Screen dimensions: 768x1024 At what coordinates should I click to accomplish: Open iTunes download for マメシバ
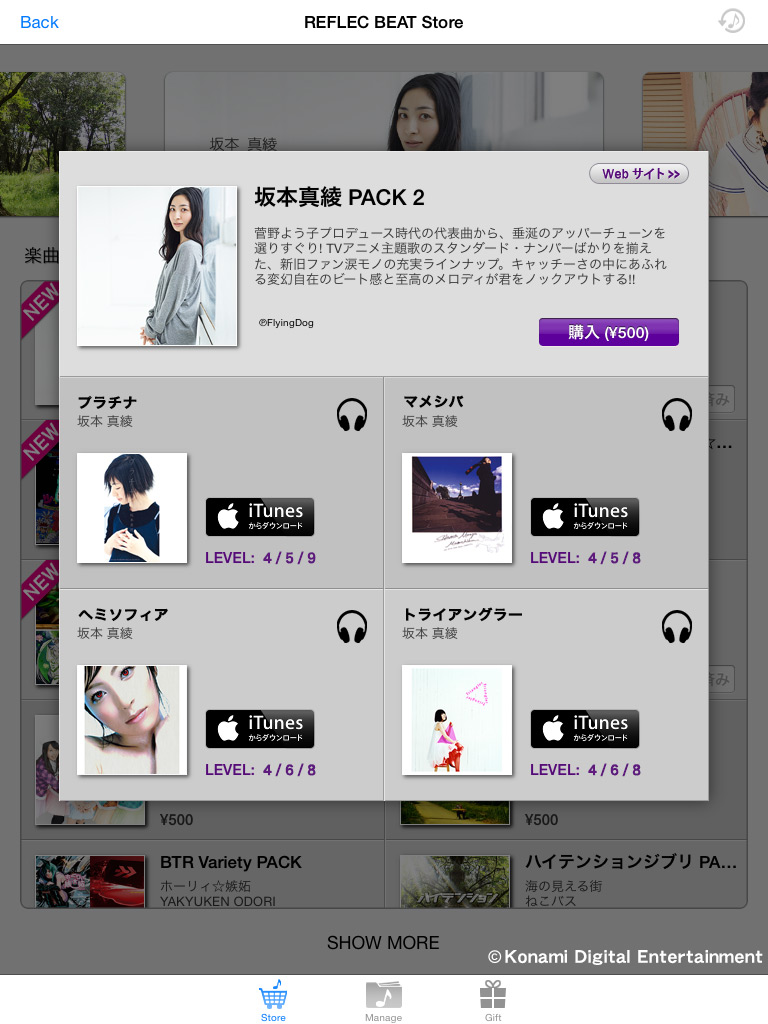[585, 517]
